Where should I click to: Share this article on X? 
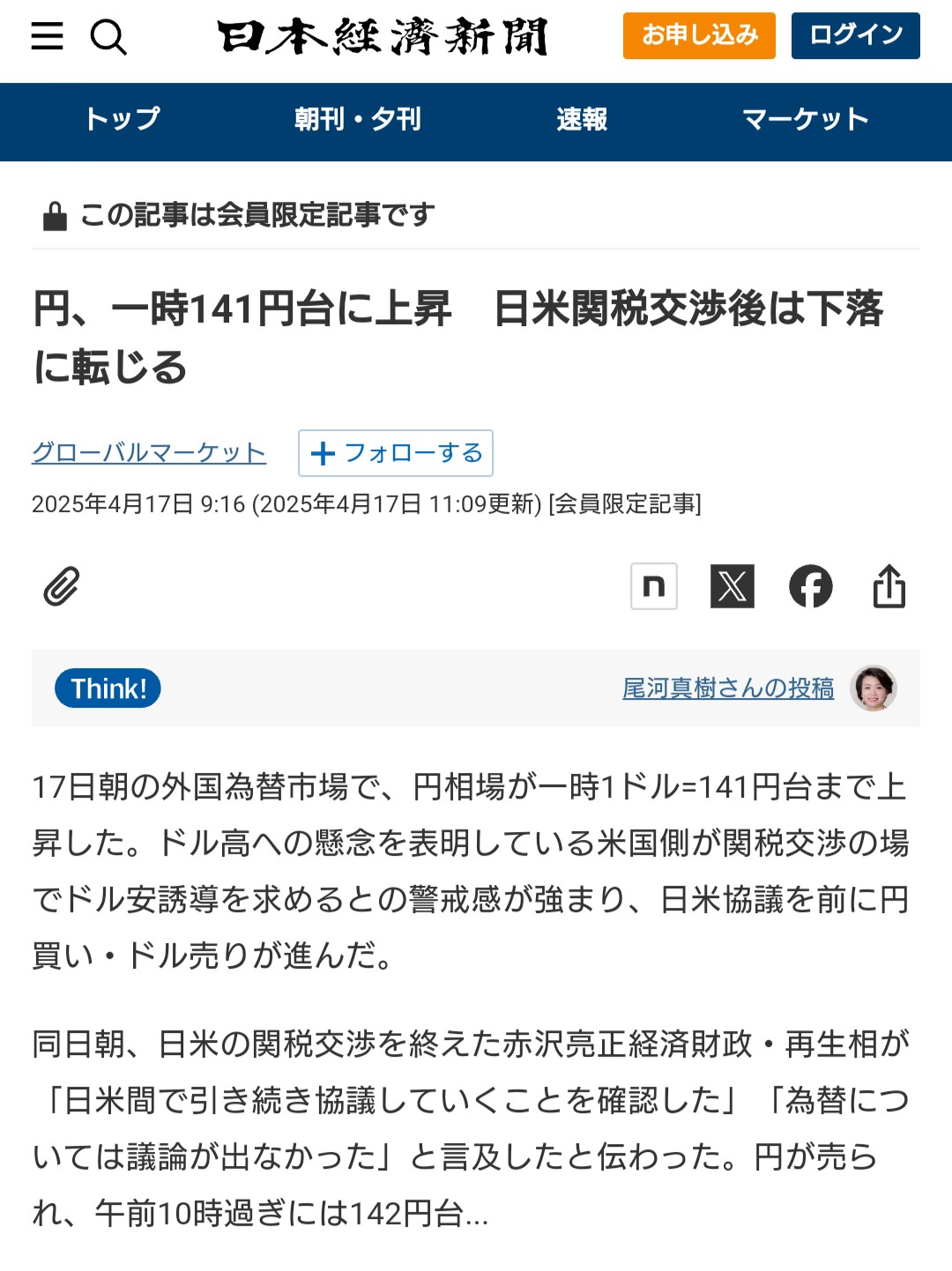click(x=733, y=586)
